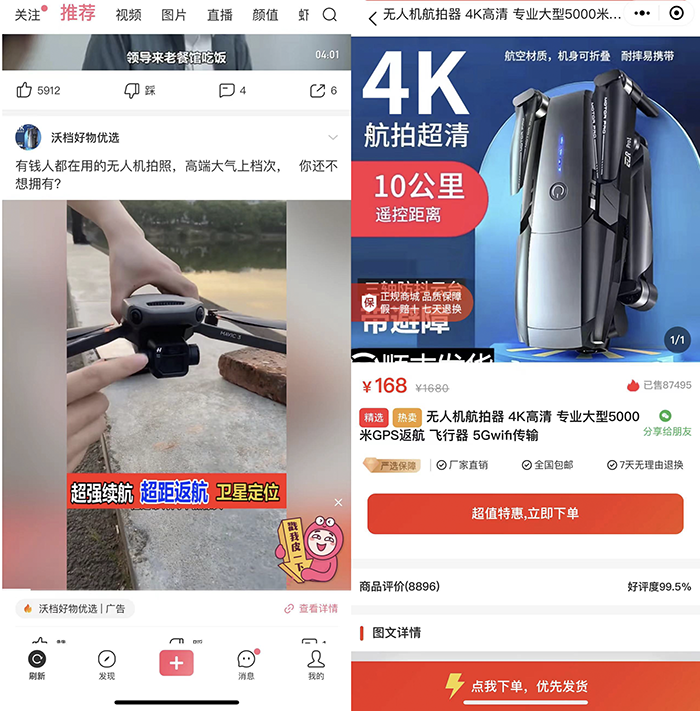
Task: Expand the chevron beside 沃档好物优选
Action: (333, 138)
